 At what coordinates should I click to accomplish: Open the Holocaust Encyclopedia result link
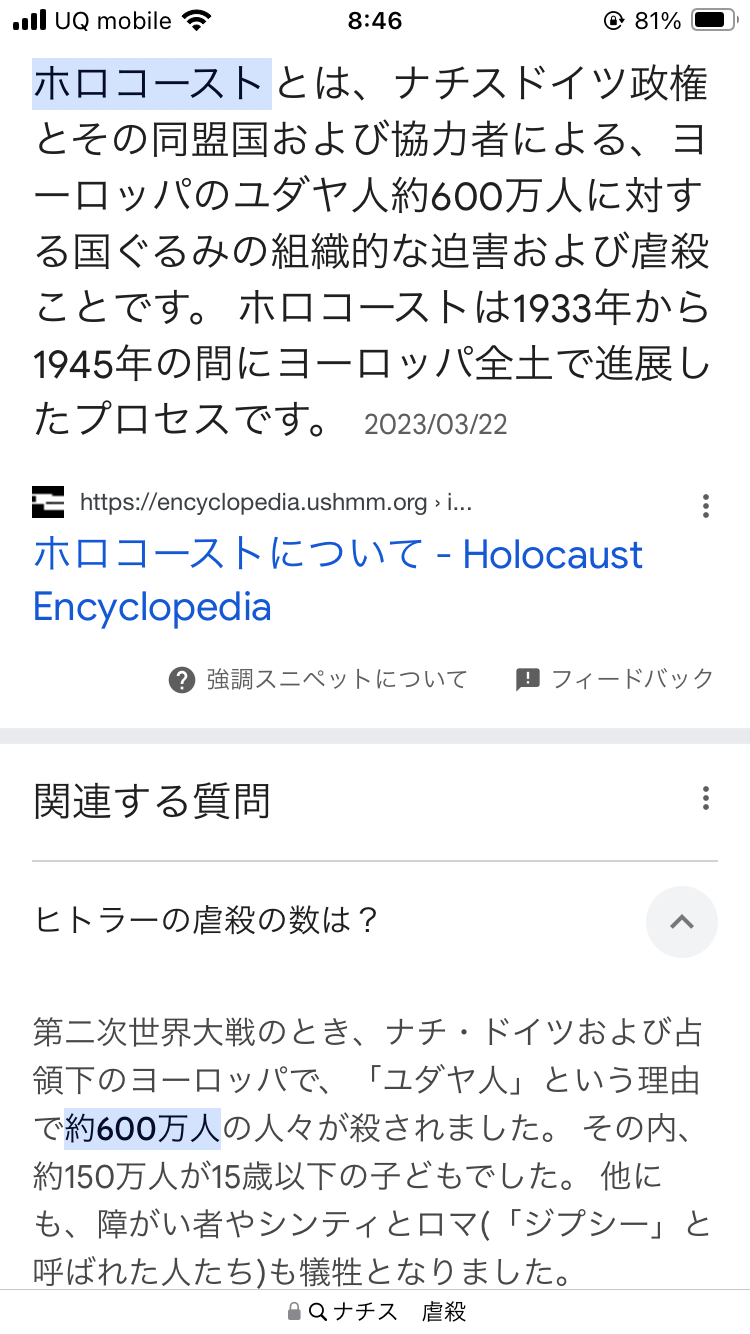(338, 580)
